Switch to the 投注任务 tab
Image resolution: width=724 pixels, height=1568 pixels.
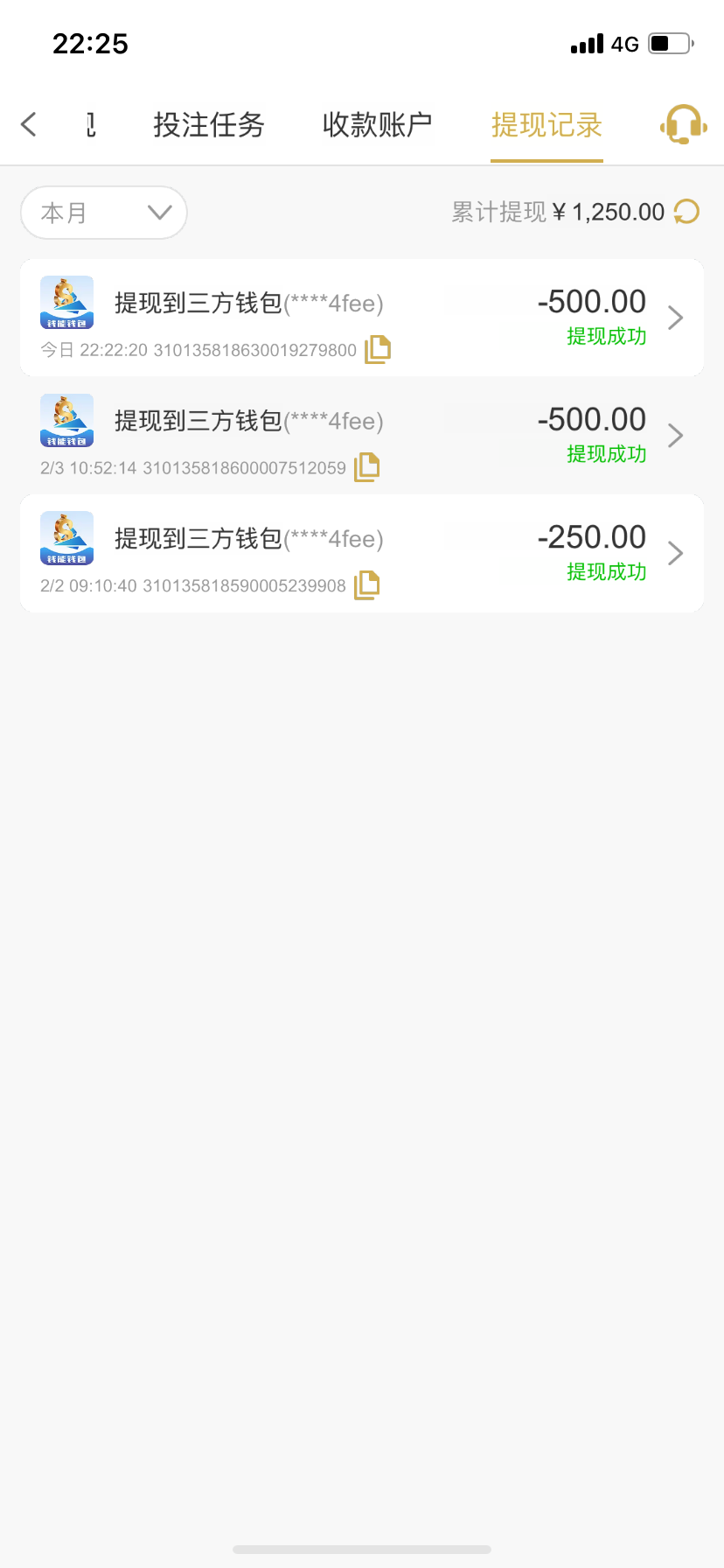[209, 125]
